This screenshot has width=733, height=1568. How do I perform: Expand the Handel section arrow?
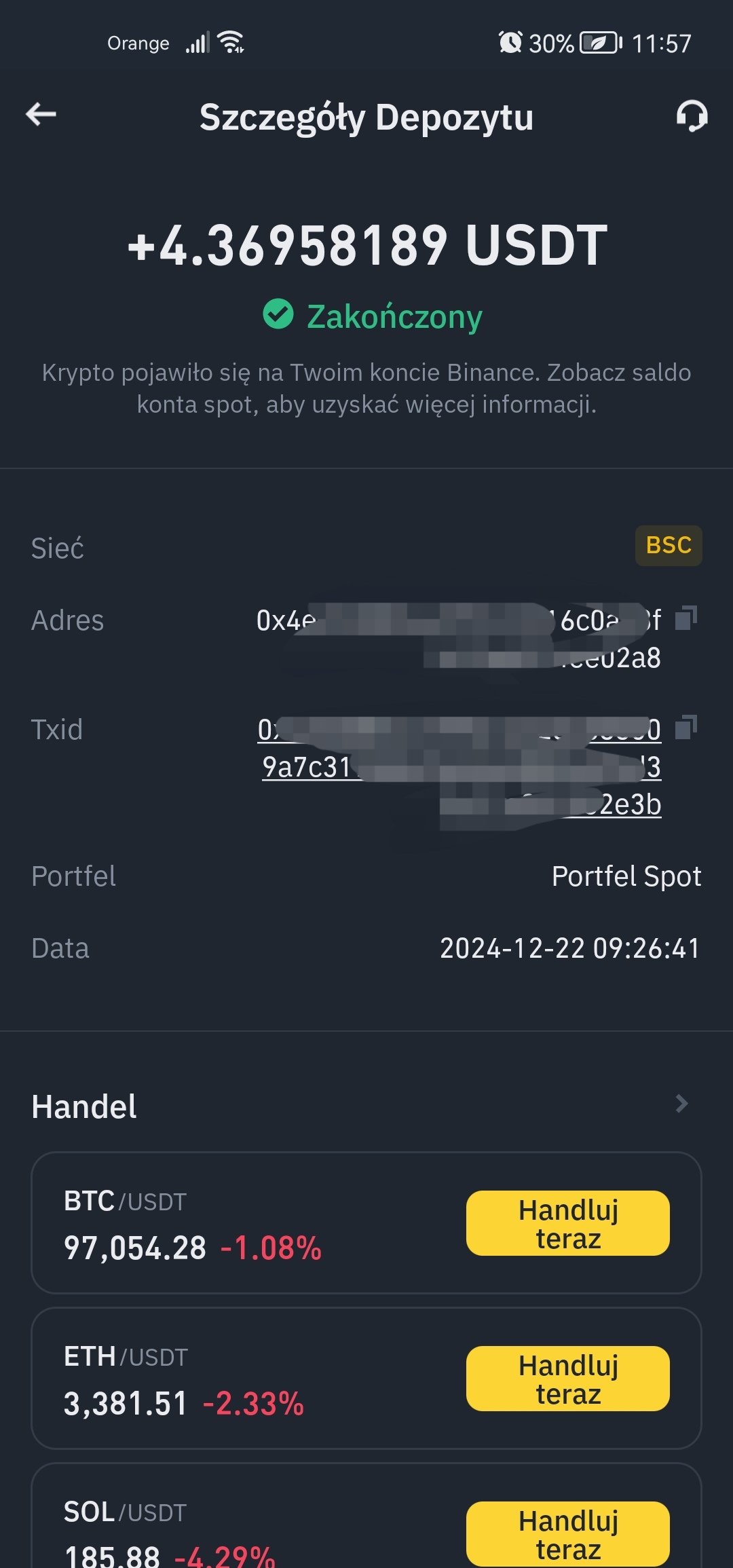pos(682,1104)
